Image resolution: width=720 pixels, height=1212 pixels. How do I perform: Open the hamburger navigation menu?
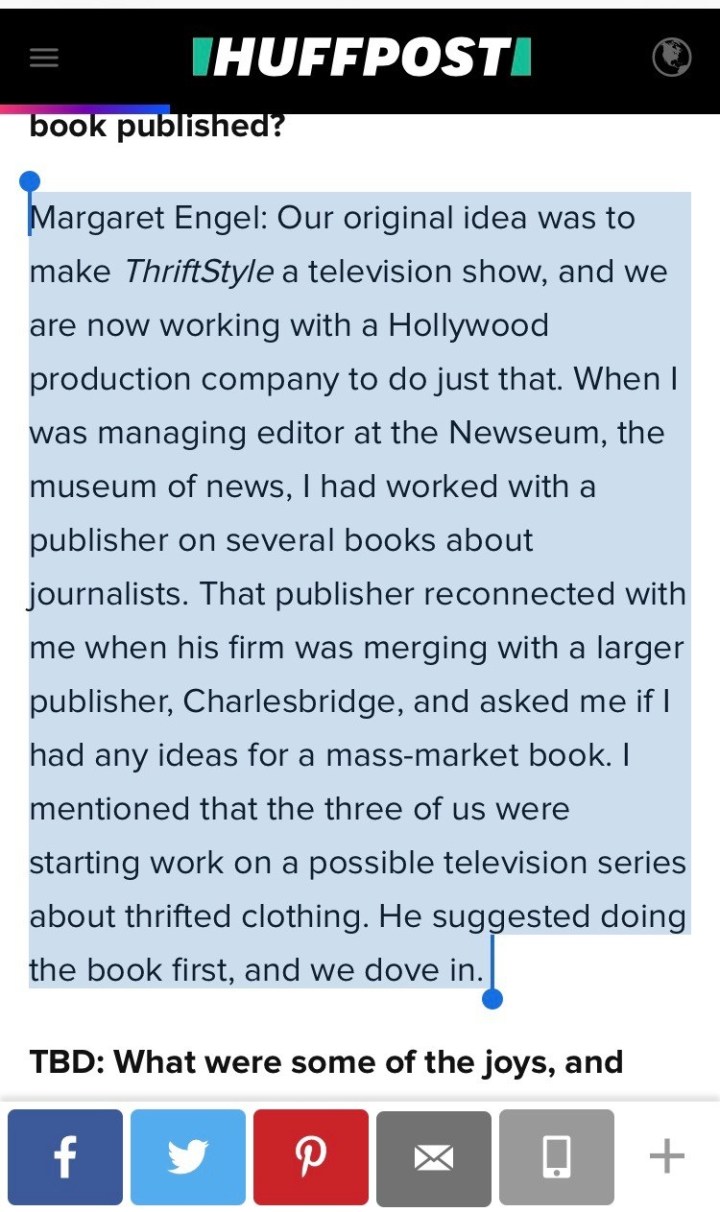44,58
